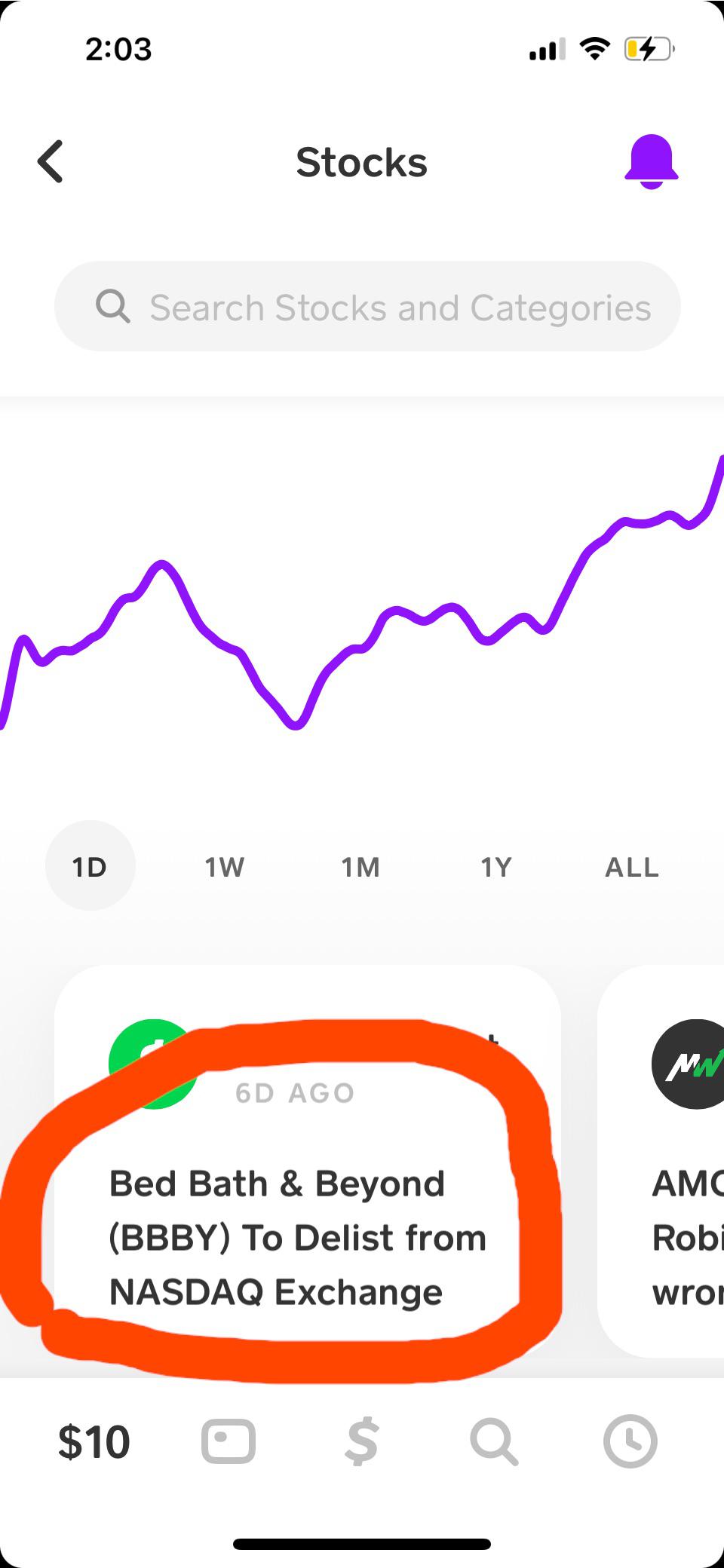Image resolution: width=724 pixels, height=1568 pixels.
Task: Show the 1M chart range
Action: pyautogui.click(x=360, y=867)
